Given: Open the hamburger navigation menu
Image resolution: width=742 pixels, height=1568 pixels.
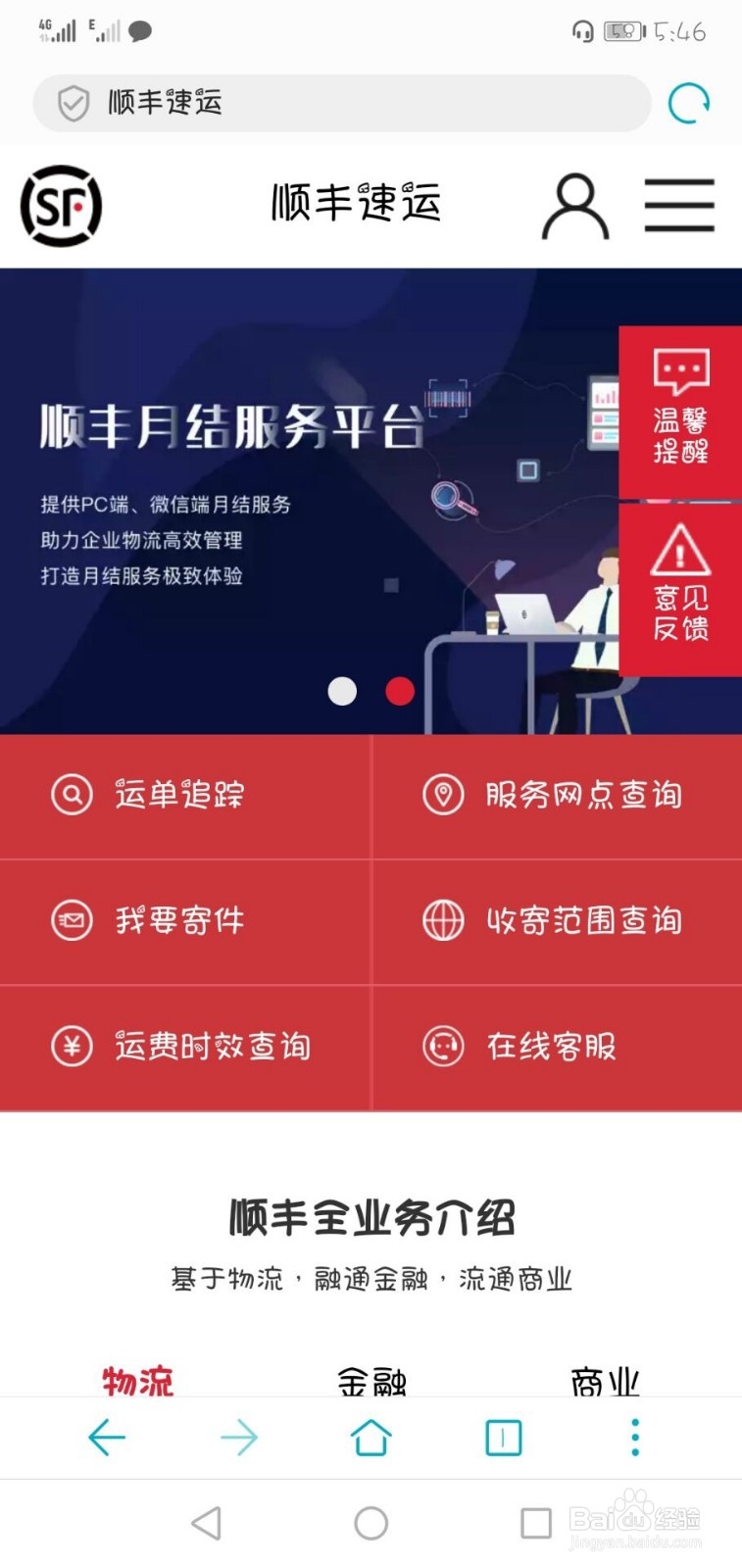Looking at the screenshot, I should click(680, 206).
